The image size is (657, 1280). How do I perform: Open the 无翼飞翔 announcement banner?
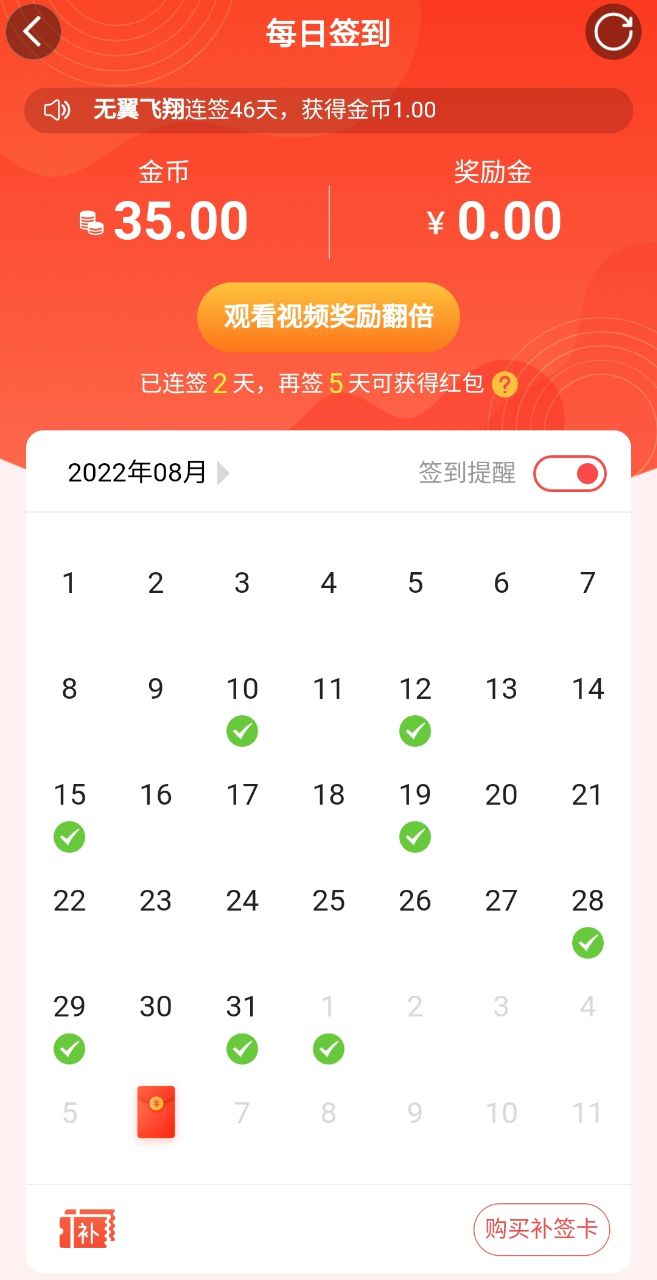point(328,110)
